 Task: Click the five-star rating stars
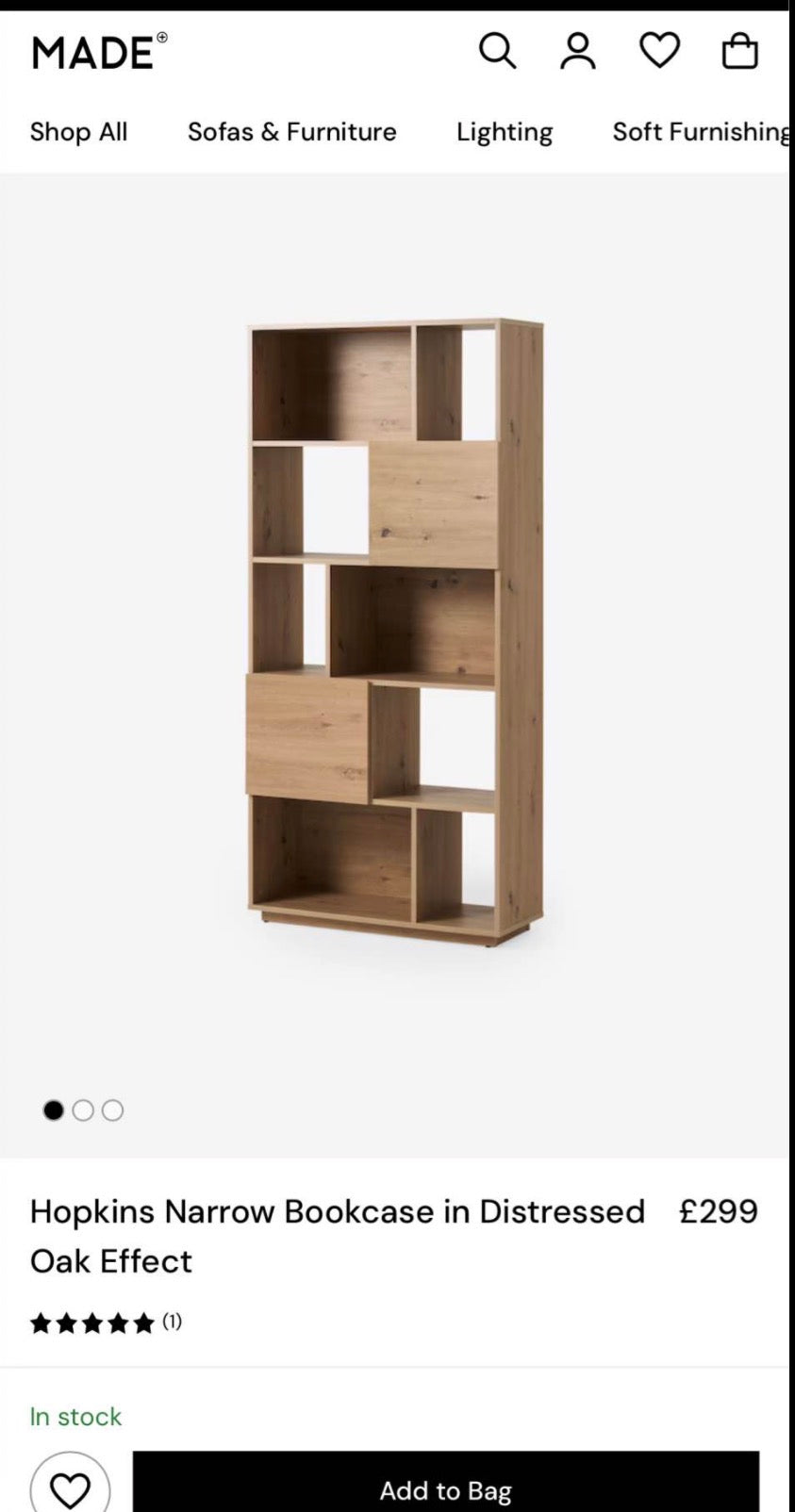pyautogui.click(x=91, y=1323)
